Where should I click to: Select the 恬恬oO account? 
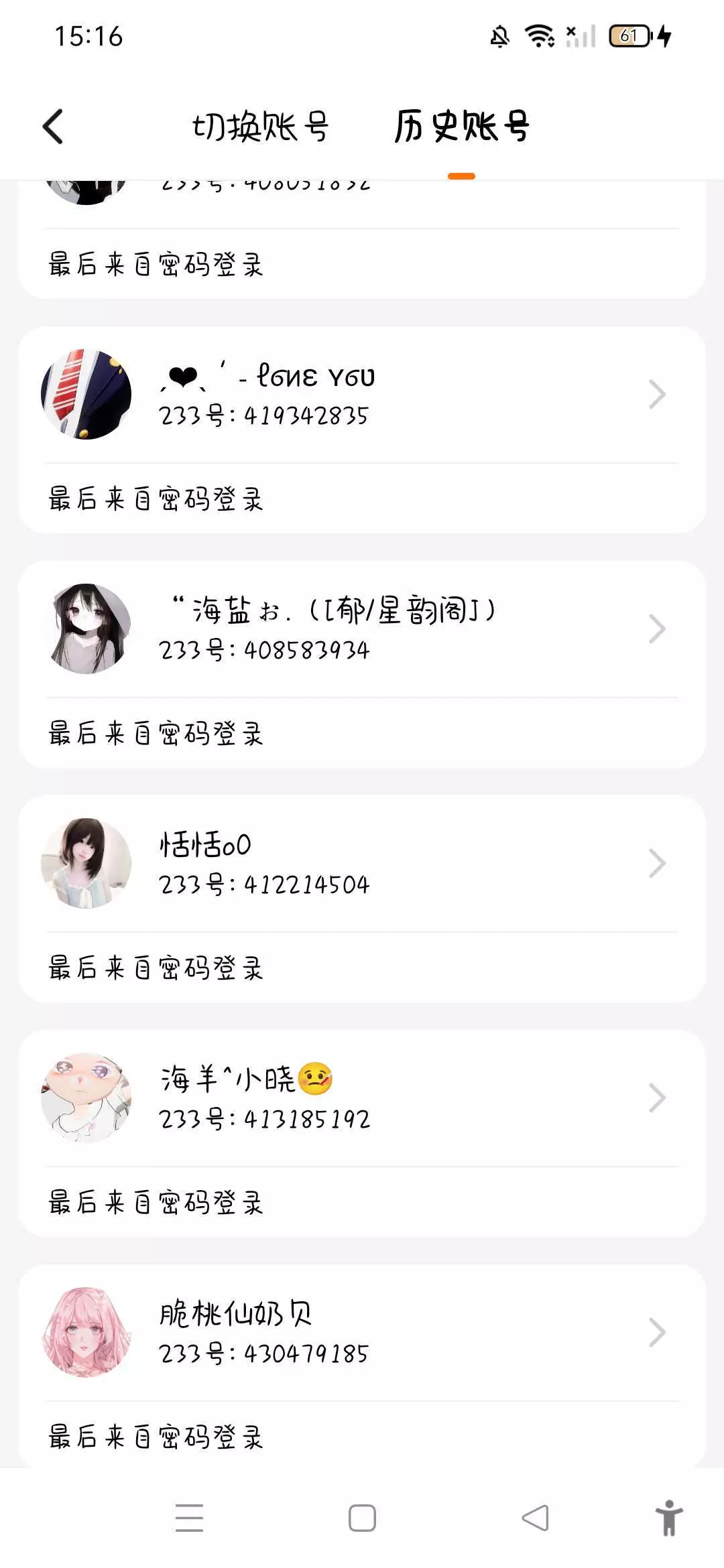362,864
